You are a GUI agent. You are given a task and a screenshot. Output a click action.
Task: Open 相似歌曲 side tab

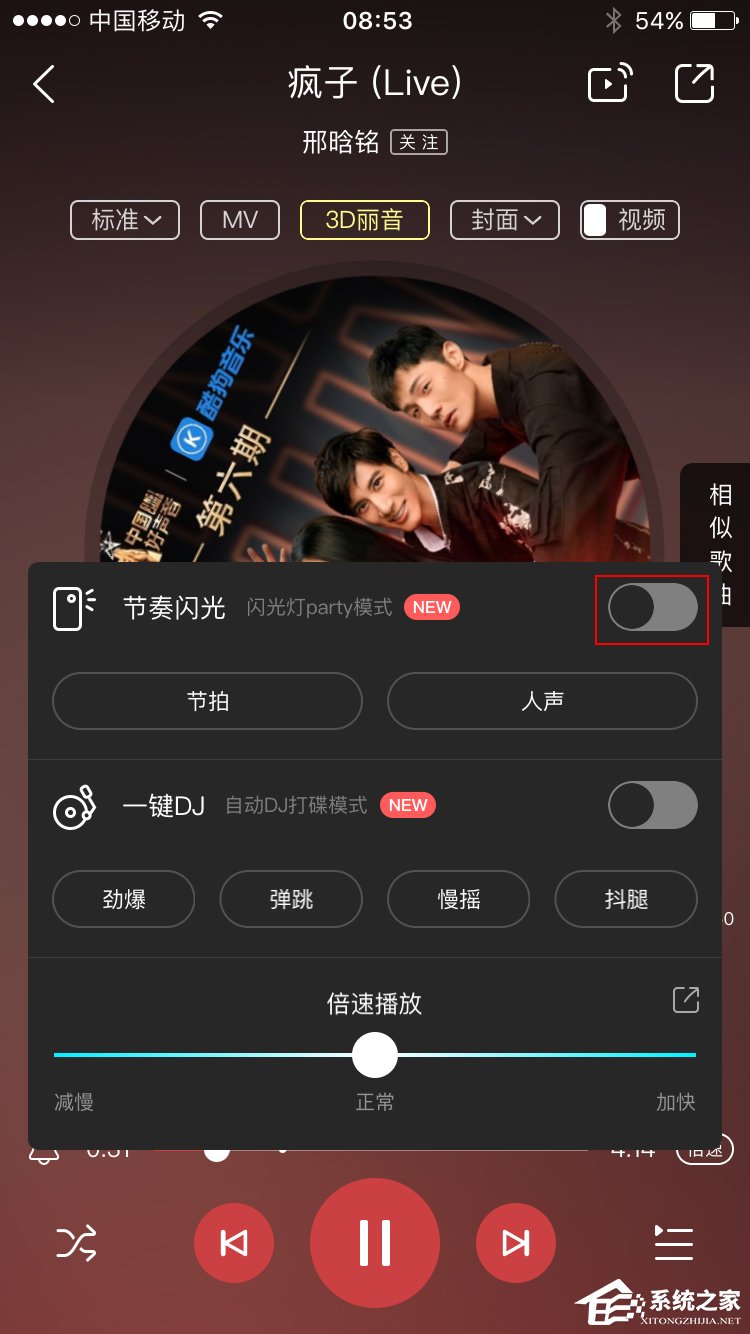click(720, 545)
